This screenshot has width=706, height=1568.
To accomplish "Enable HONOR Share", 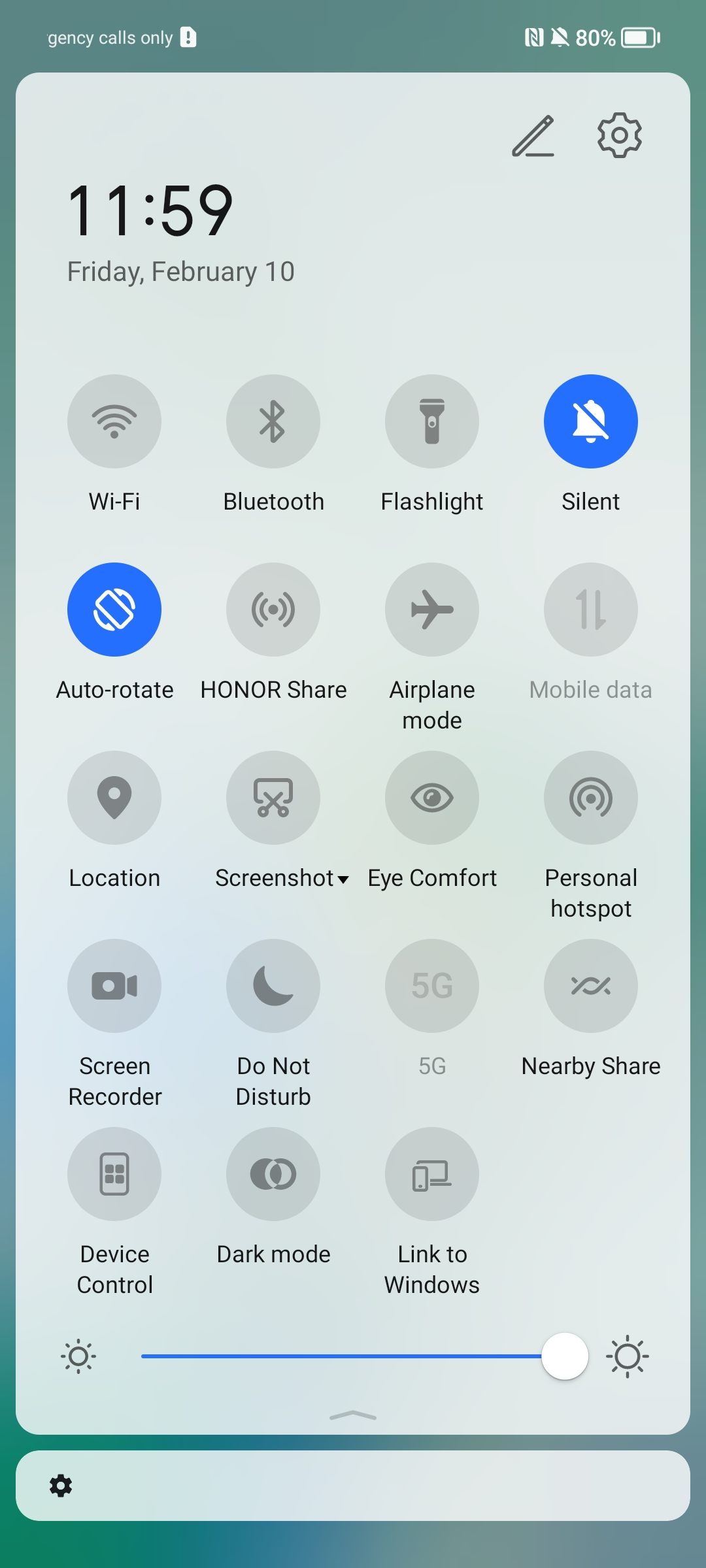I will [x=273, y=610].
